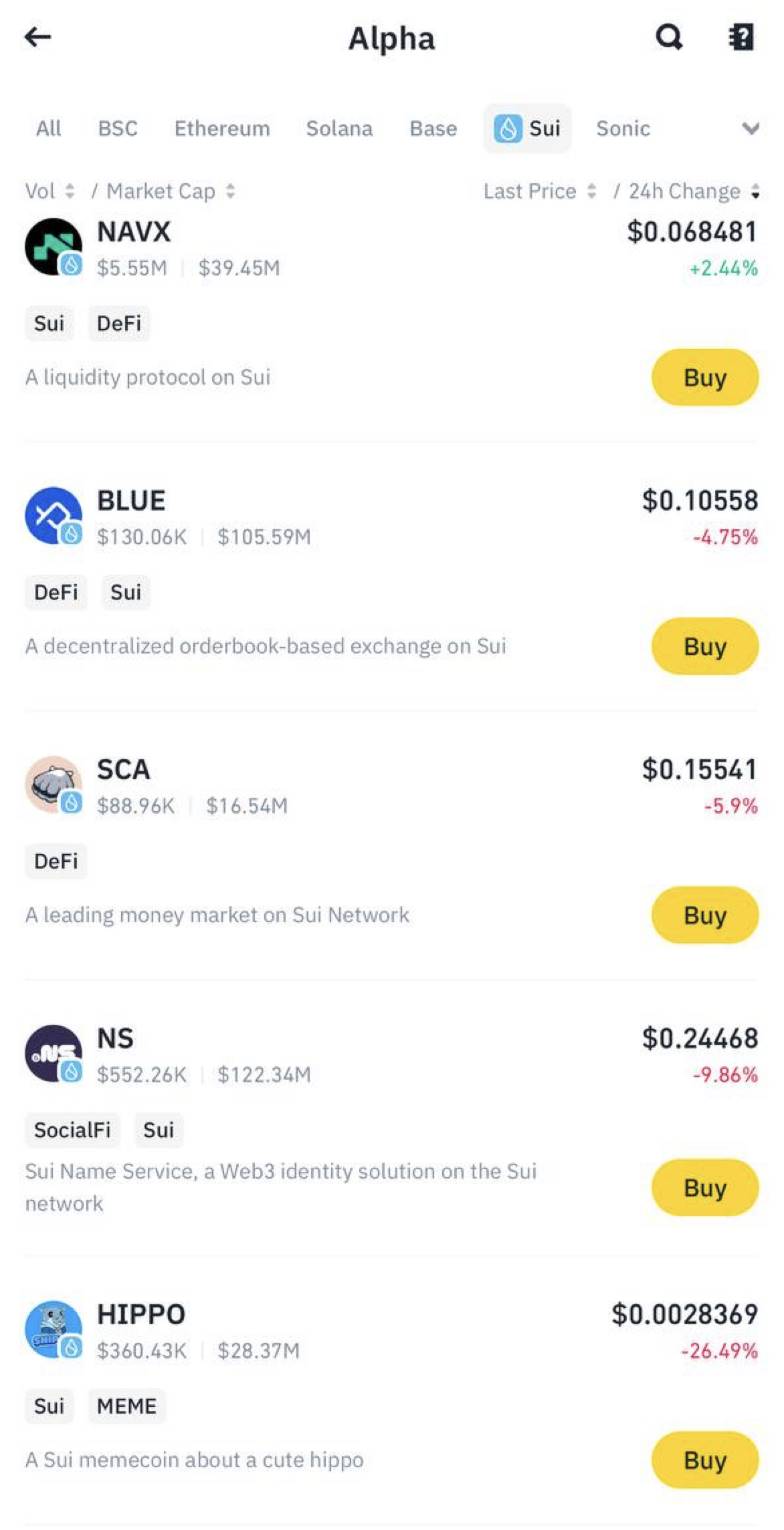
Task: Tap Buy for HIPPO
Action: (705, 1460)
